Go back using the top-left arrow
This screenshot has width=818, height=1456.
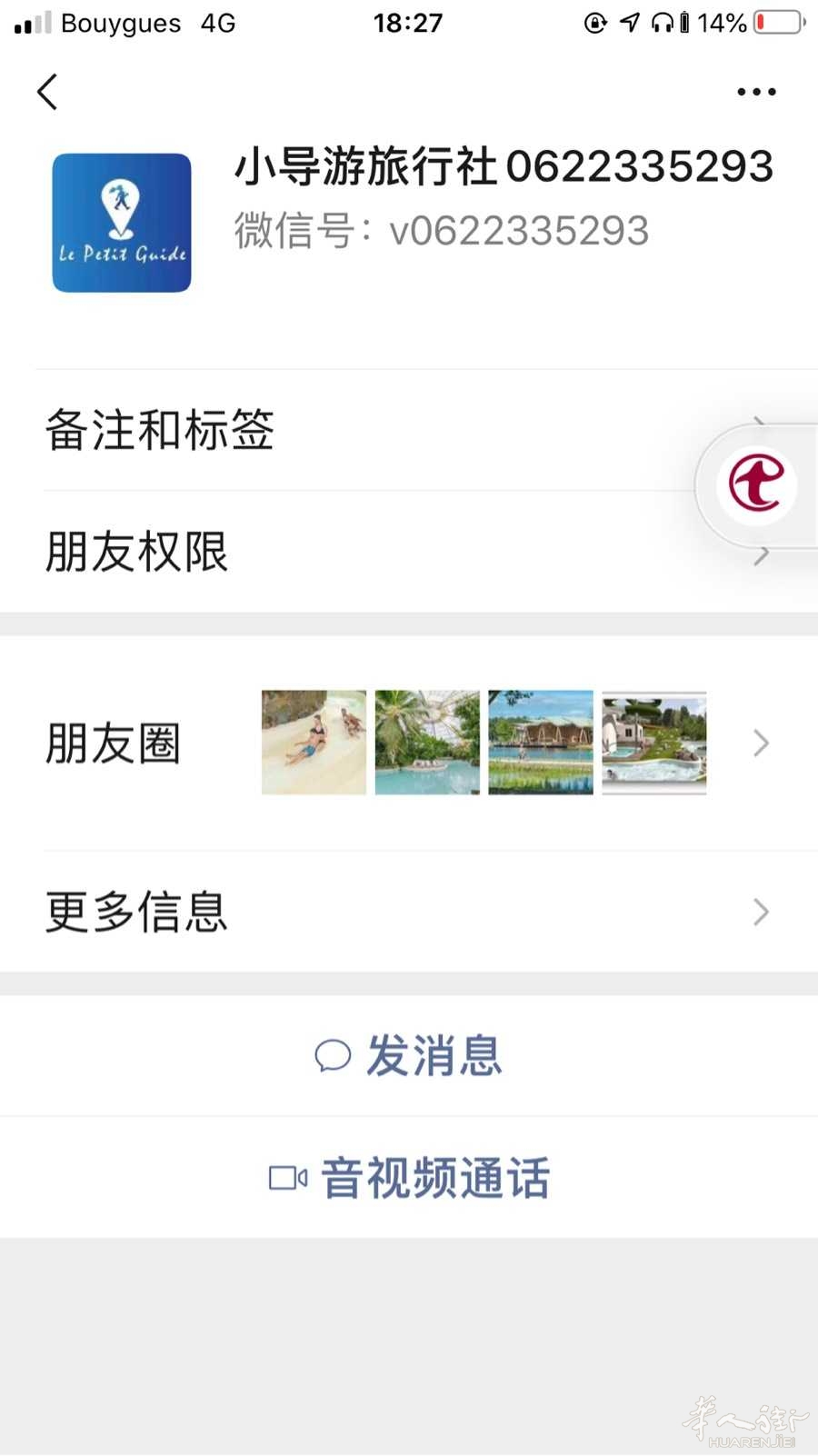point(47,92)
